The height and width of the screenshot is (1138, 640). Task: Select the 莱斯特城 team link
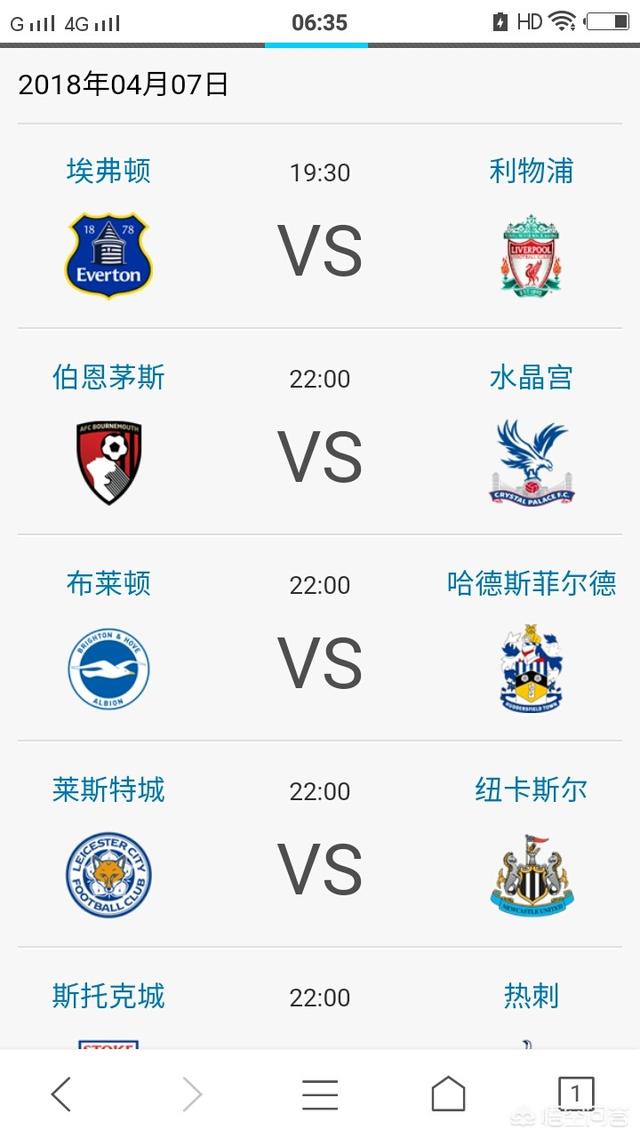108,790
